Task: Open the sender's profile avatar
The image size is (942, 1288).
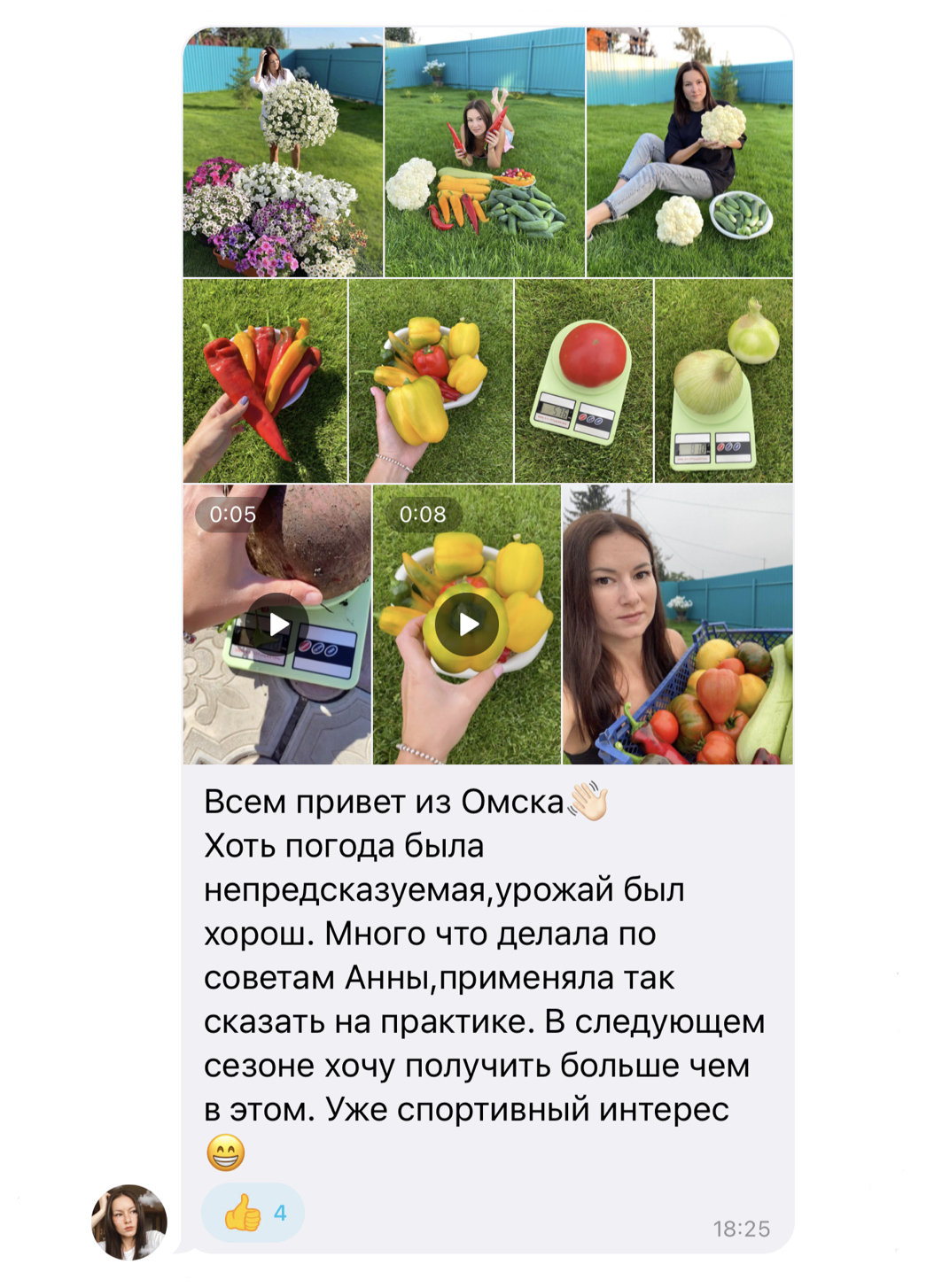Action: 129,1222
